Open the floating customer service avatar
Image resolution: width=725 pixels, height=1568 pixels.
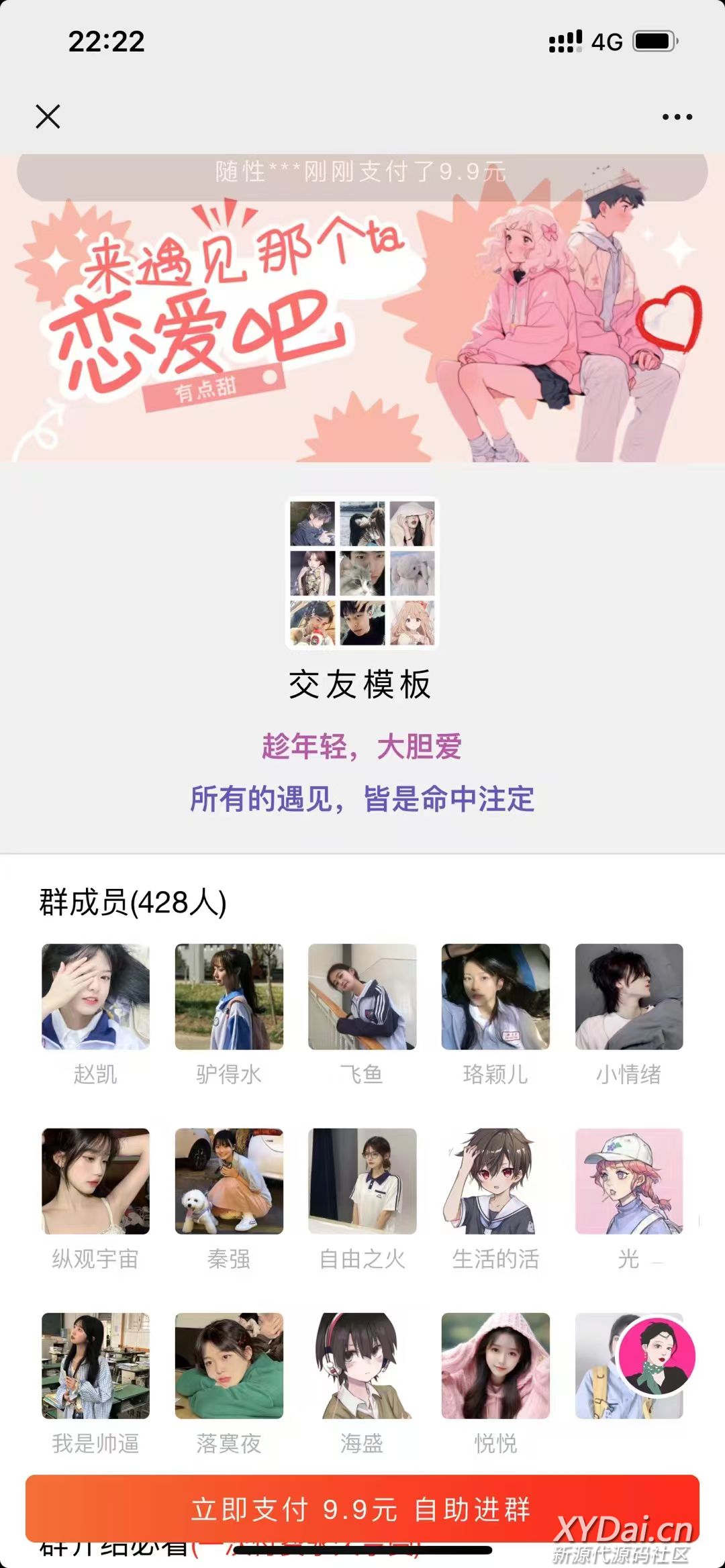(656, 1356)
